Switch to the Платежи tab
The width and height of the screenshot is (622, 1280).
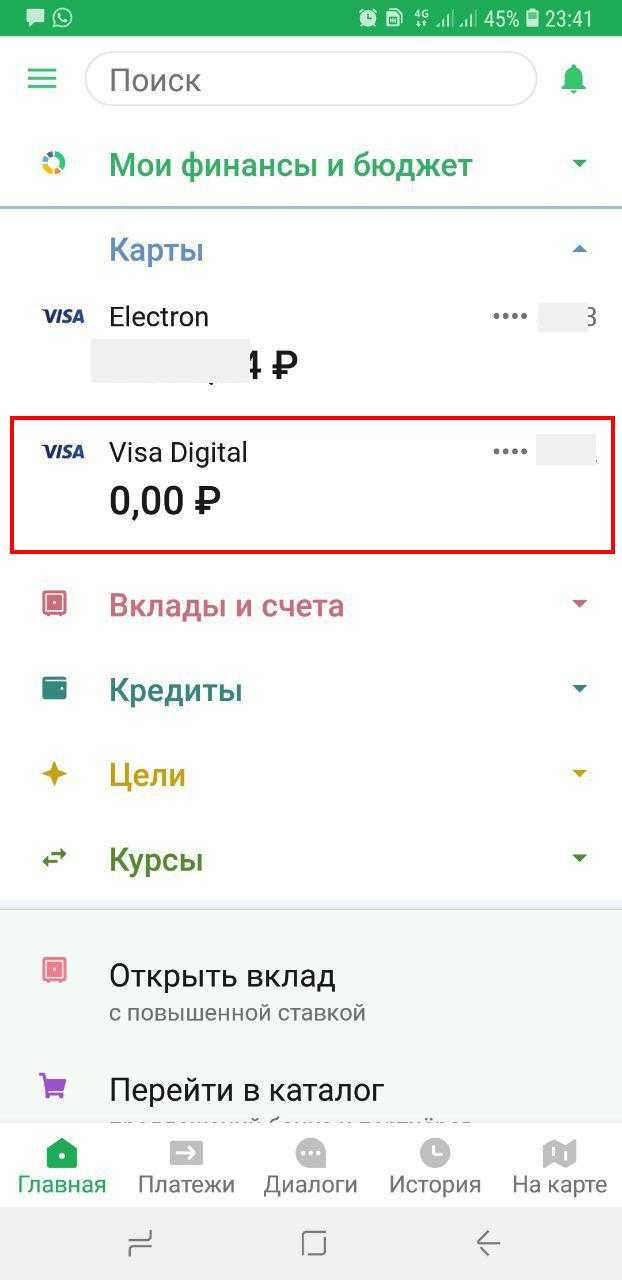click(x=186, y=1167)
